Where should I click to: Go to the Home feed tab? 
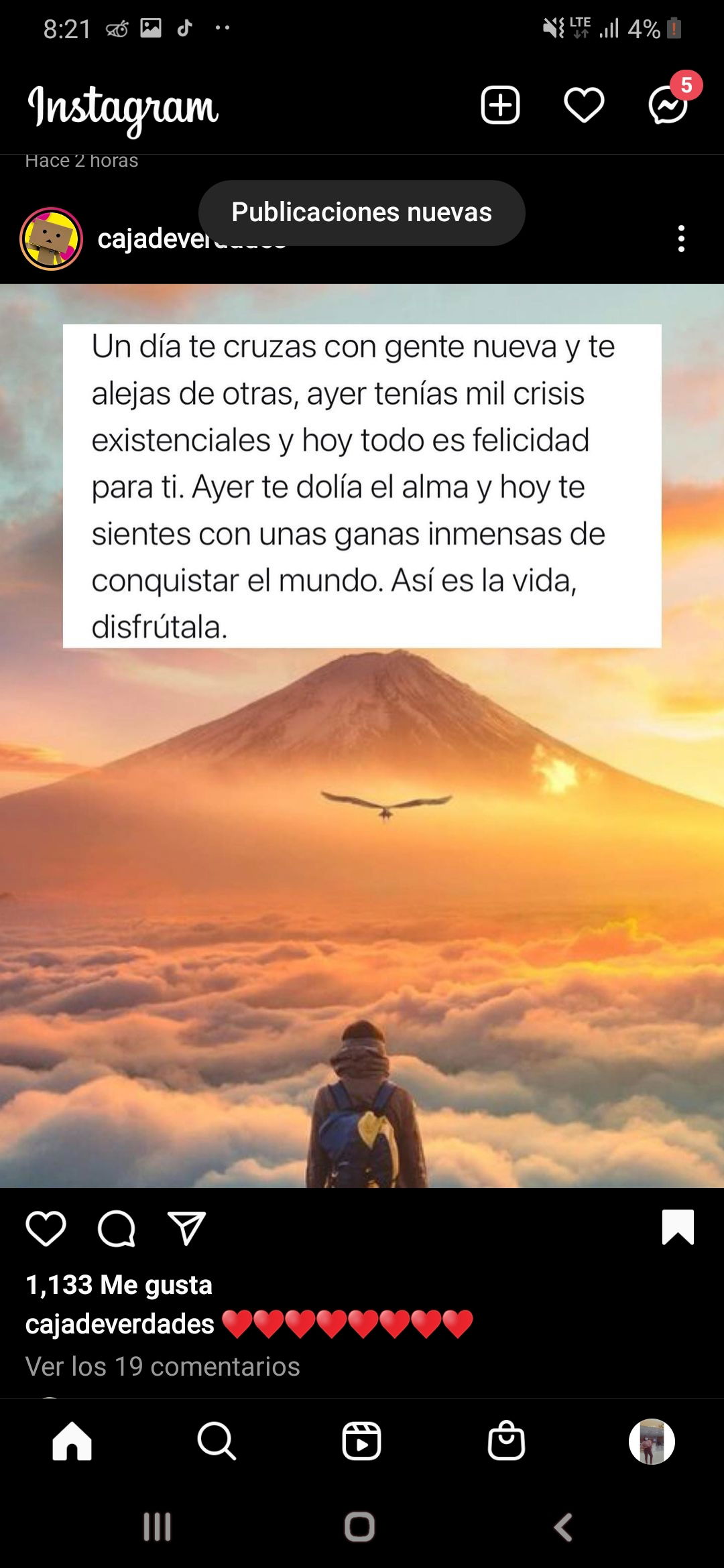[72, 1441]
